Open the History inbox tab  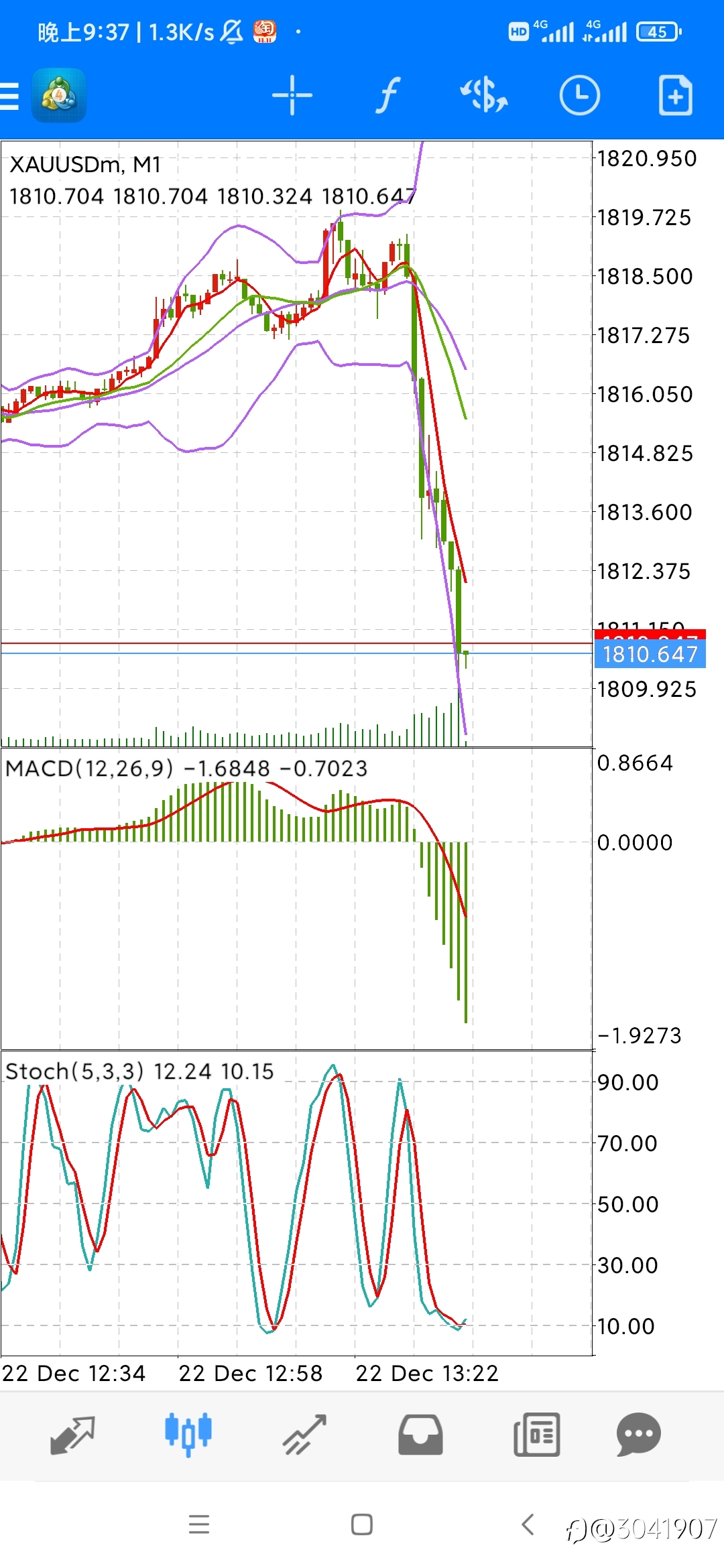420,1435
